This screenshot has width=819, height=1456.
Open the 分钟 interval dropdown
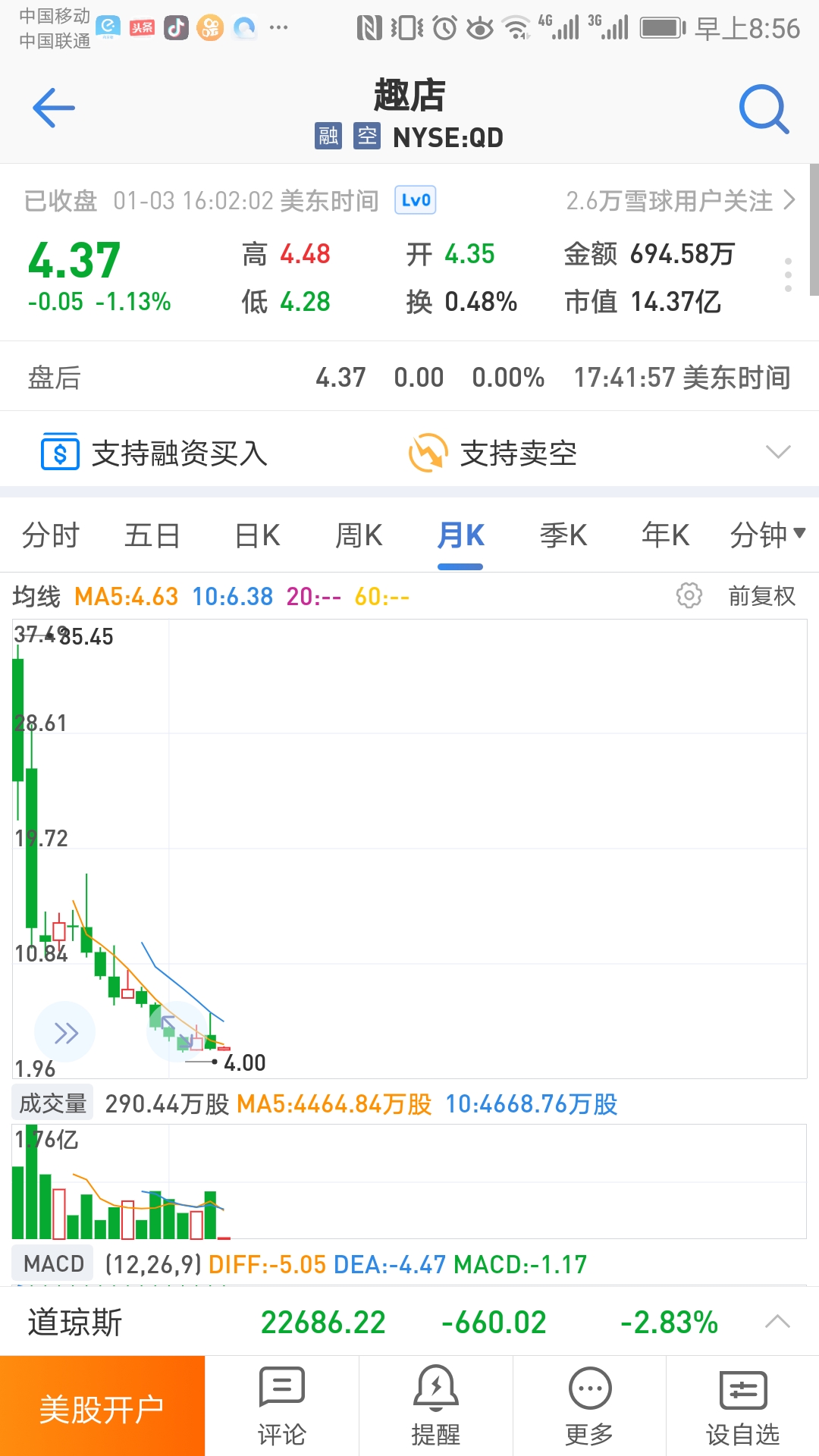pos(767,535)
